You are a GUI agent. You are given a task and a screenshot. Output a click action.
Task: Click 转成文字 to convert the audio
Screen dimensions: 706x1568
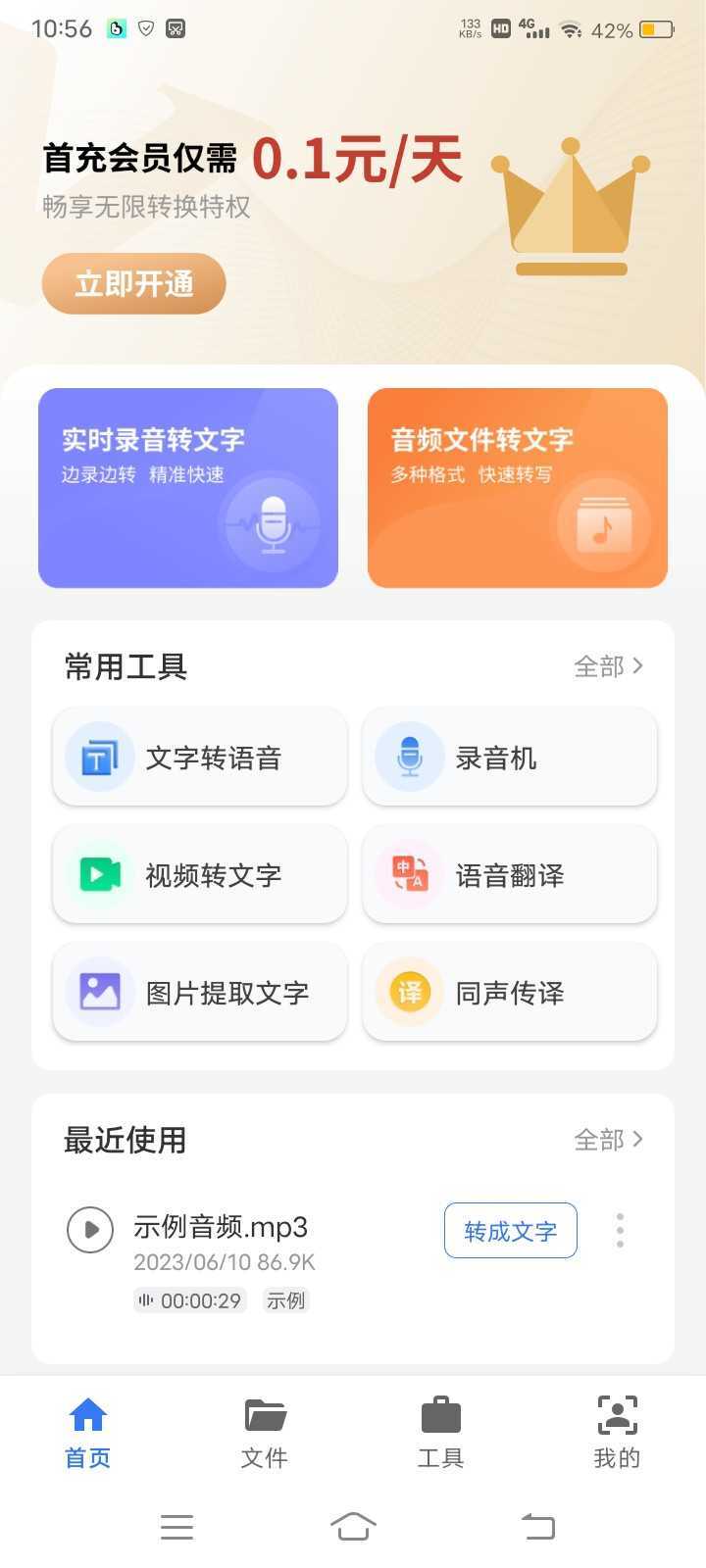tap(510, 1230)
